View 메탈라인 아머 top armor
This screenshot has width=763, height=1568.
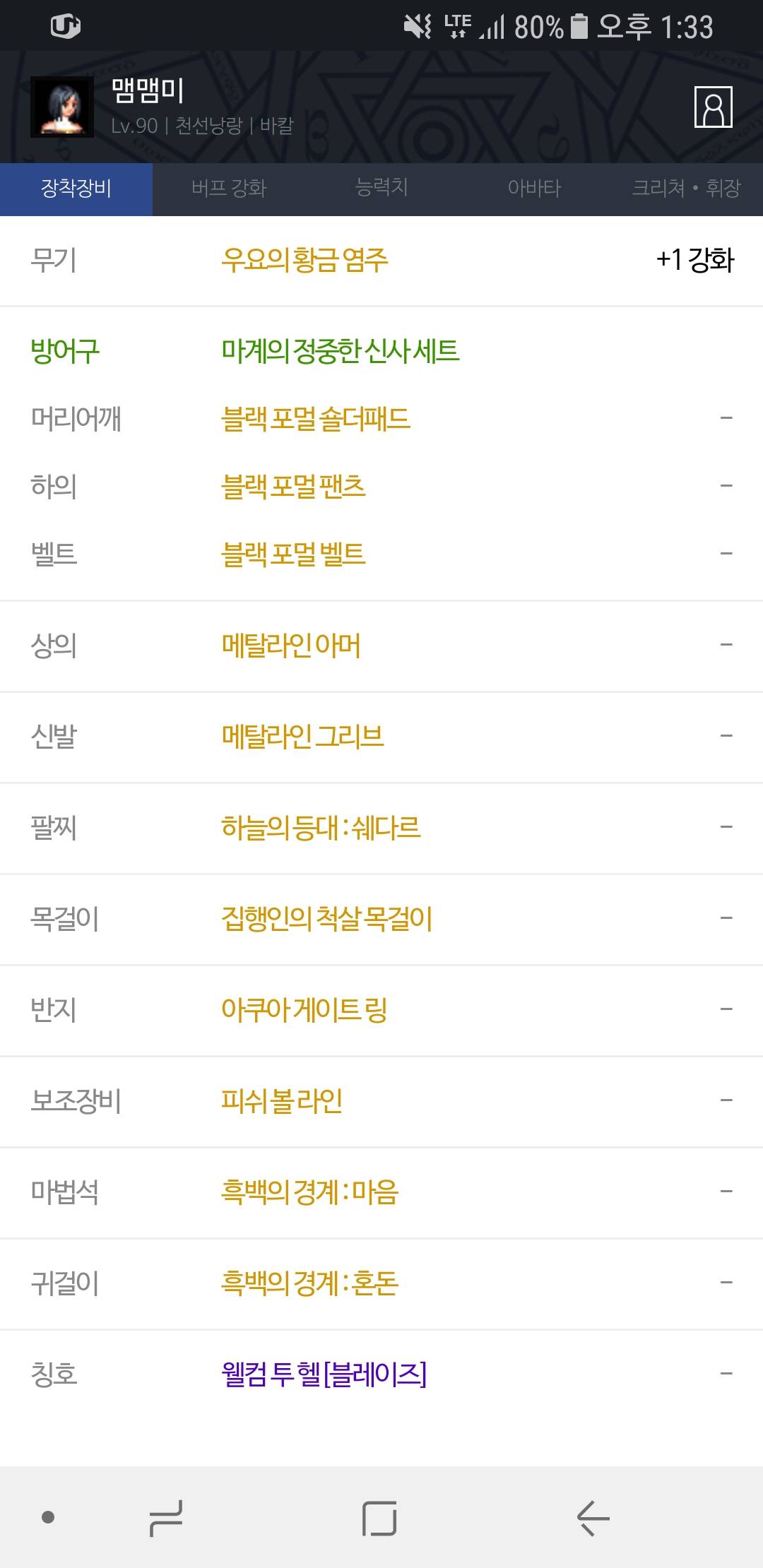(x=381, y=646)
